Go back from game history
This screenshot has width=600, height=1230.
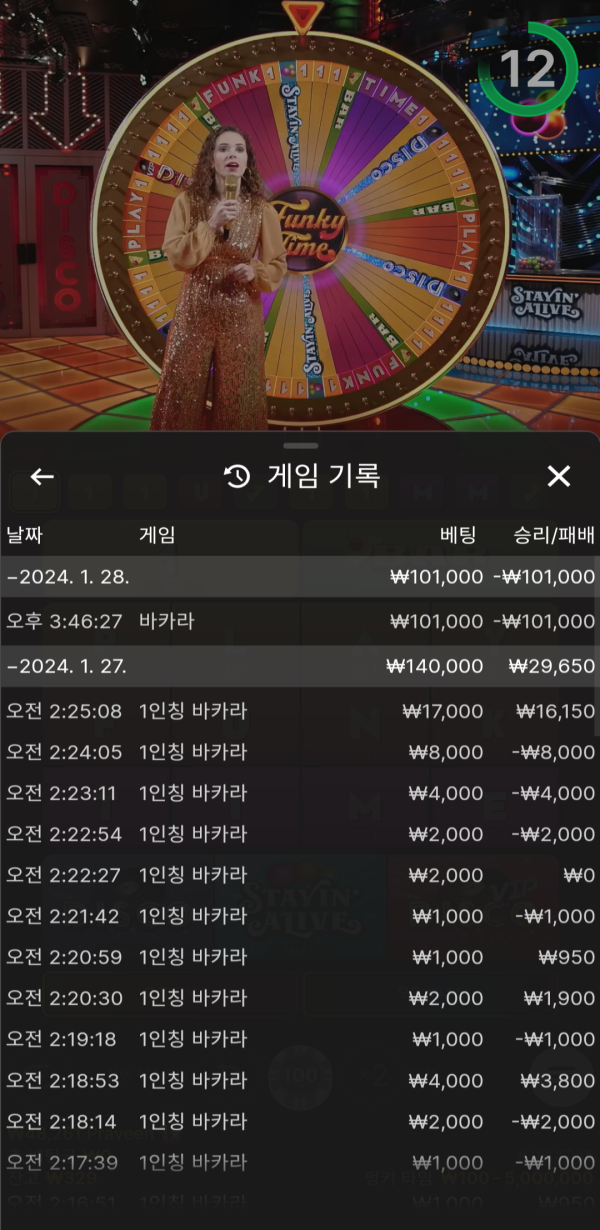42,477
